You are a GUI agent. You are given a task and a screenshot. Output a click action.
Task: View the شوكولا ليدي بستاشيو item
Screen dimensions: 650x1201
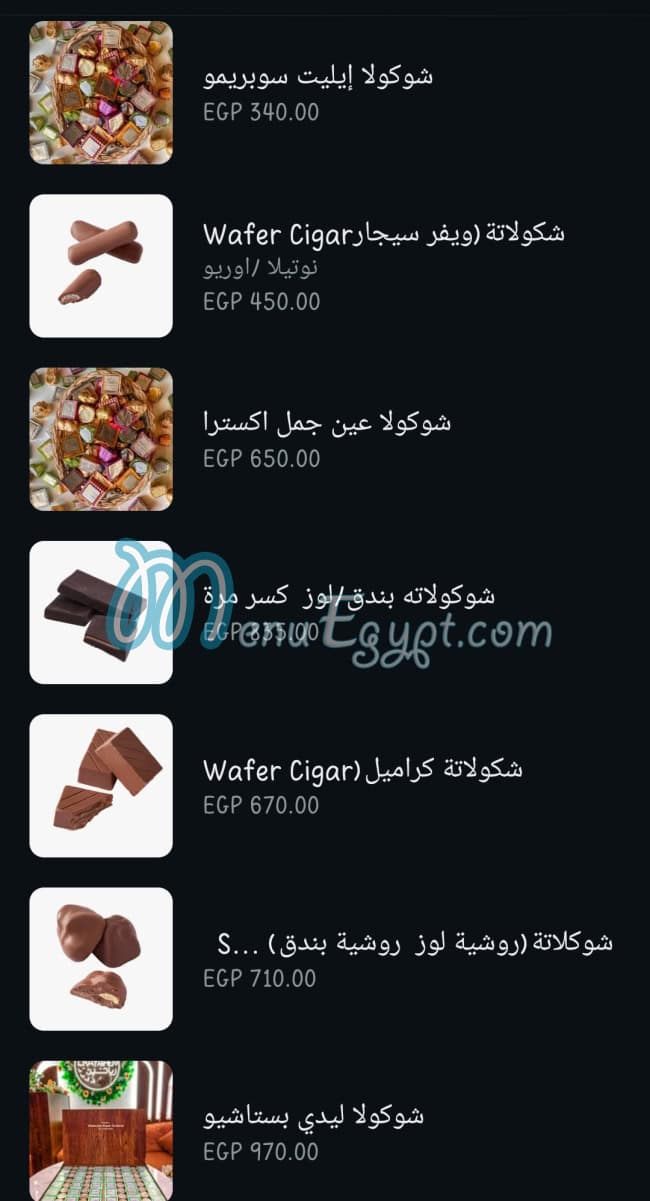[313, 1115]
